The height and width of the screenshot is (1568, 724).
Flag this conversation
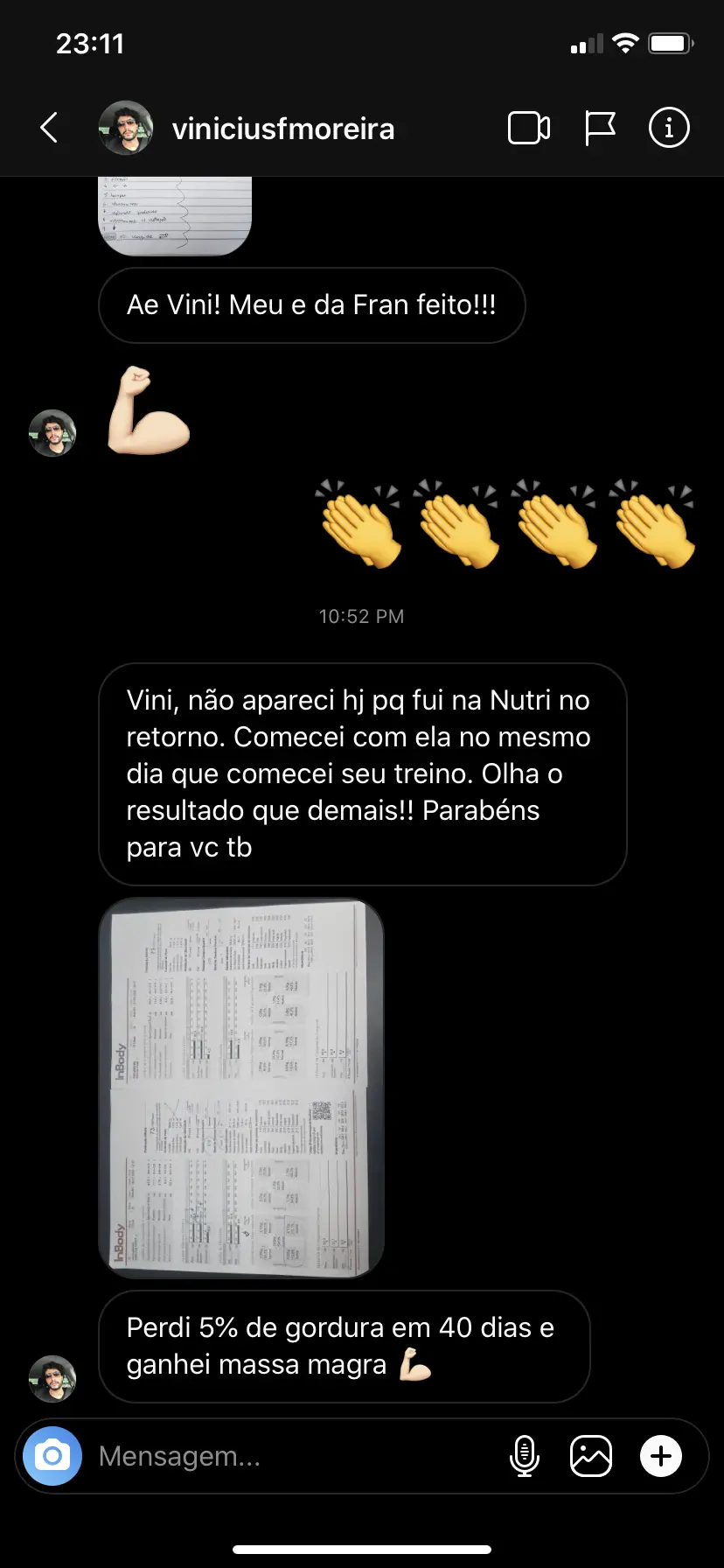coord(600,129)
